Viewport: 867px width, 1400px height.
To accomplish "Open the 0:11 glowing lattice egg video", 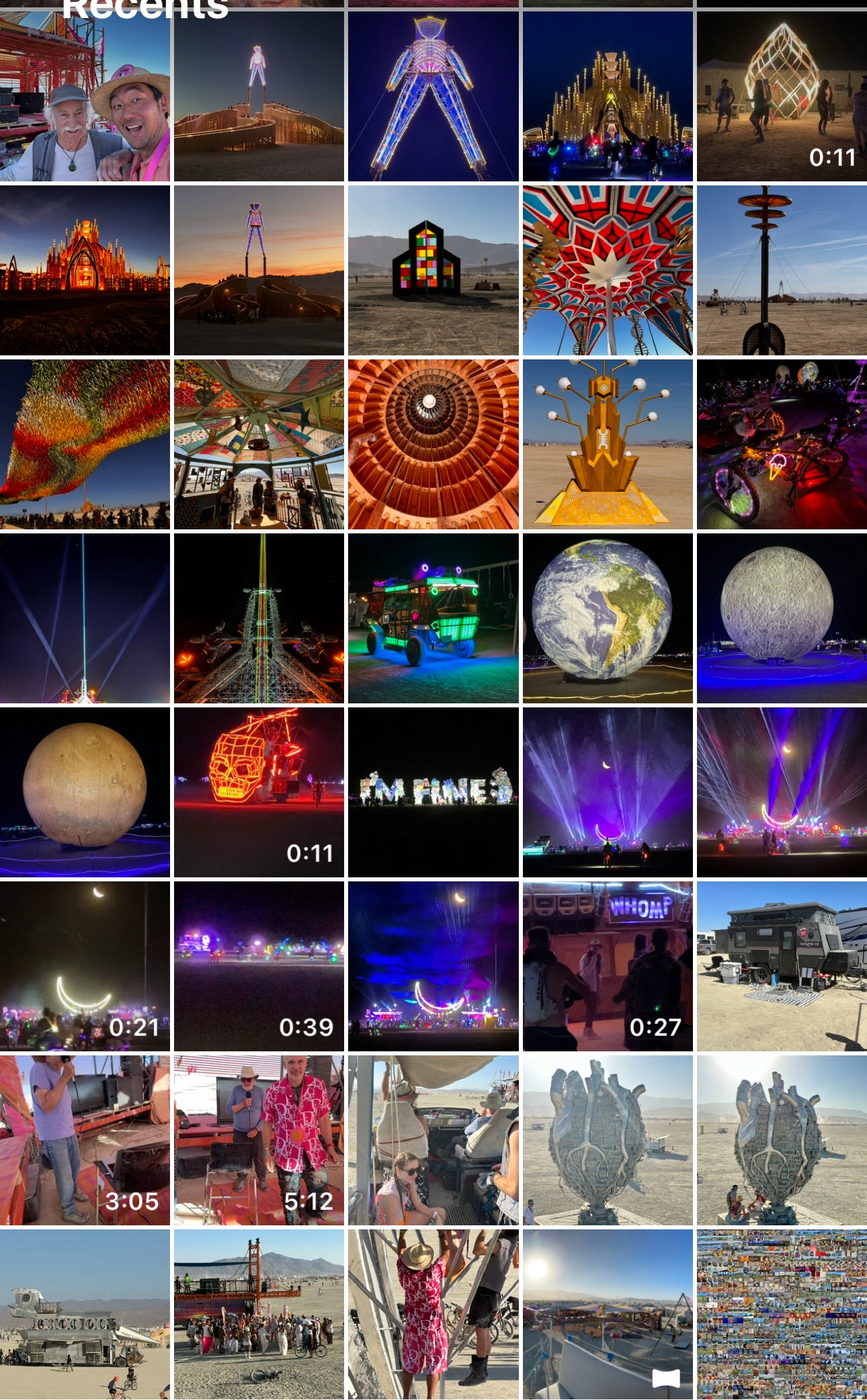I will point(782,96).
